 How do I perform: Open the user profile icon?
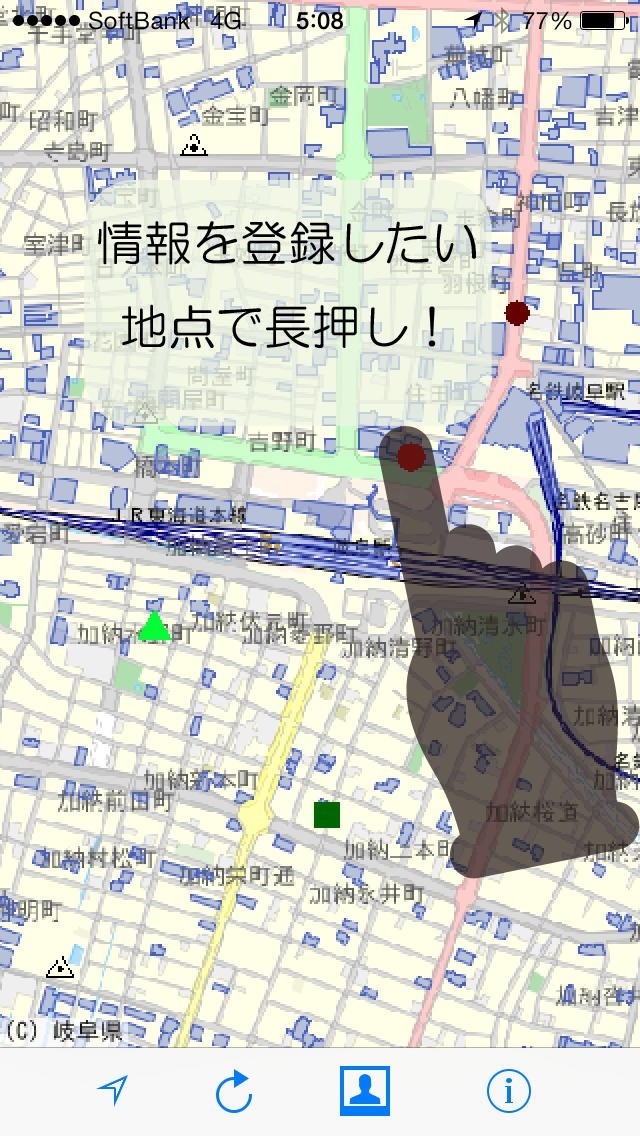364,1091
